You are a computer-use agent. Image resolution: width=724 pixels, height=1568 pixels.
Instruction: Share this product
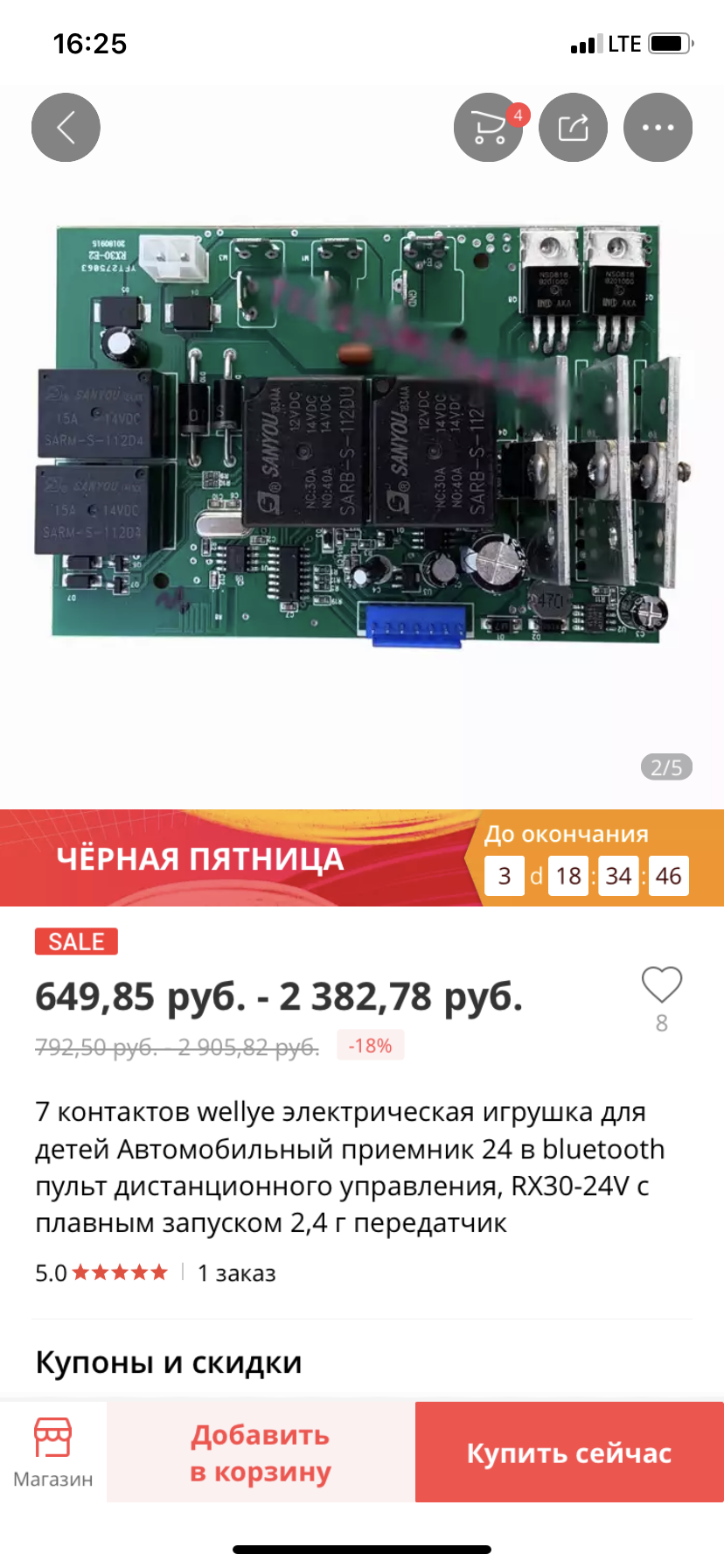coord(573,128)
